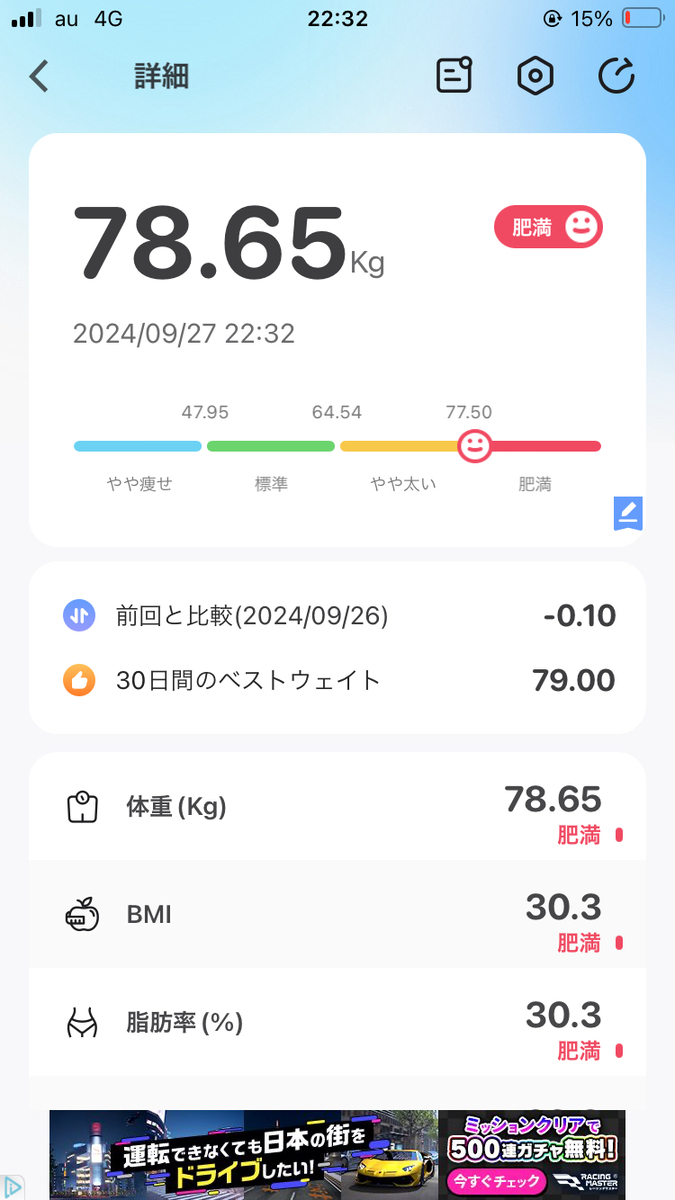The height and width of the screenshot is (1200, 675).
Task: Open the 体重 (Kg) row
Action: 337,807
